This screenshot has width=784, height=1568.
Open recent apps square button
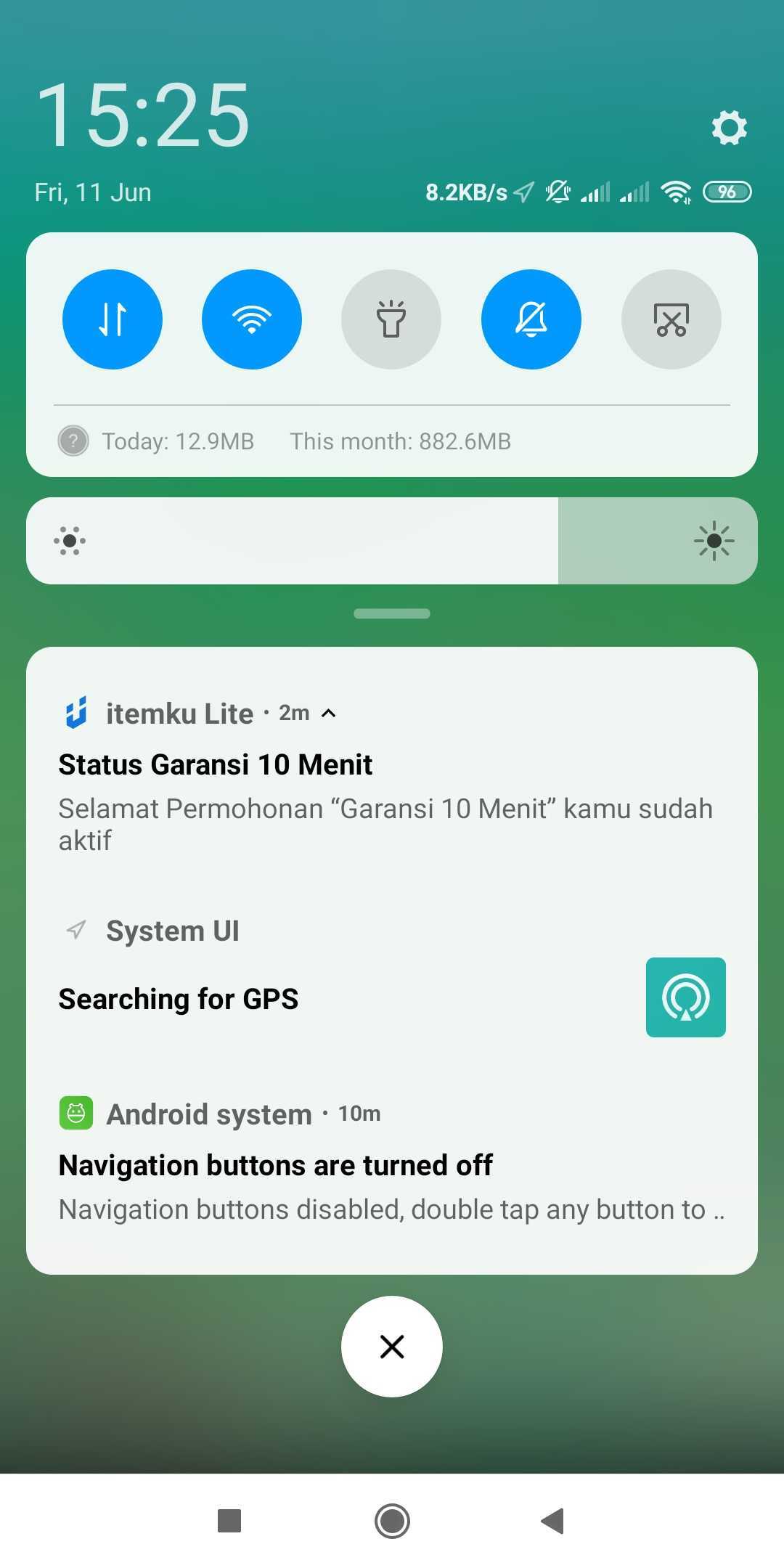pyautogui.click(x=229, y=1521)
